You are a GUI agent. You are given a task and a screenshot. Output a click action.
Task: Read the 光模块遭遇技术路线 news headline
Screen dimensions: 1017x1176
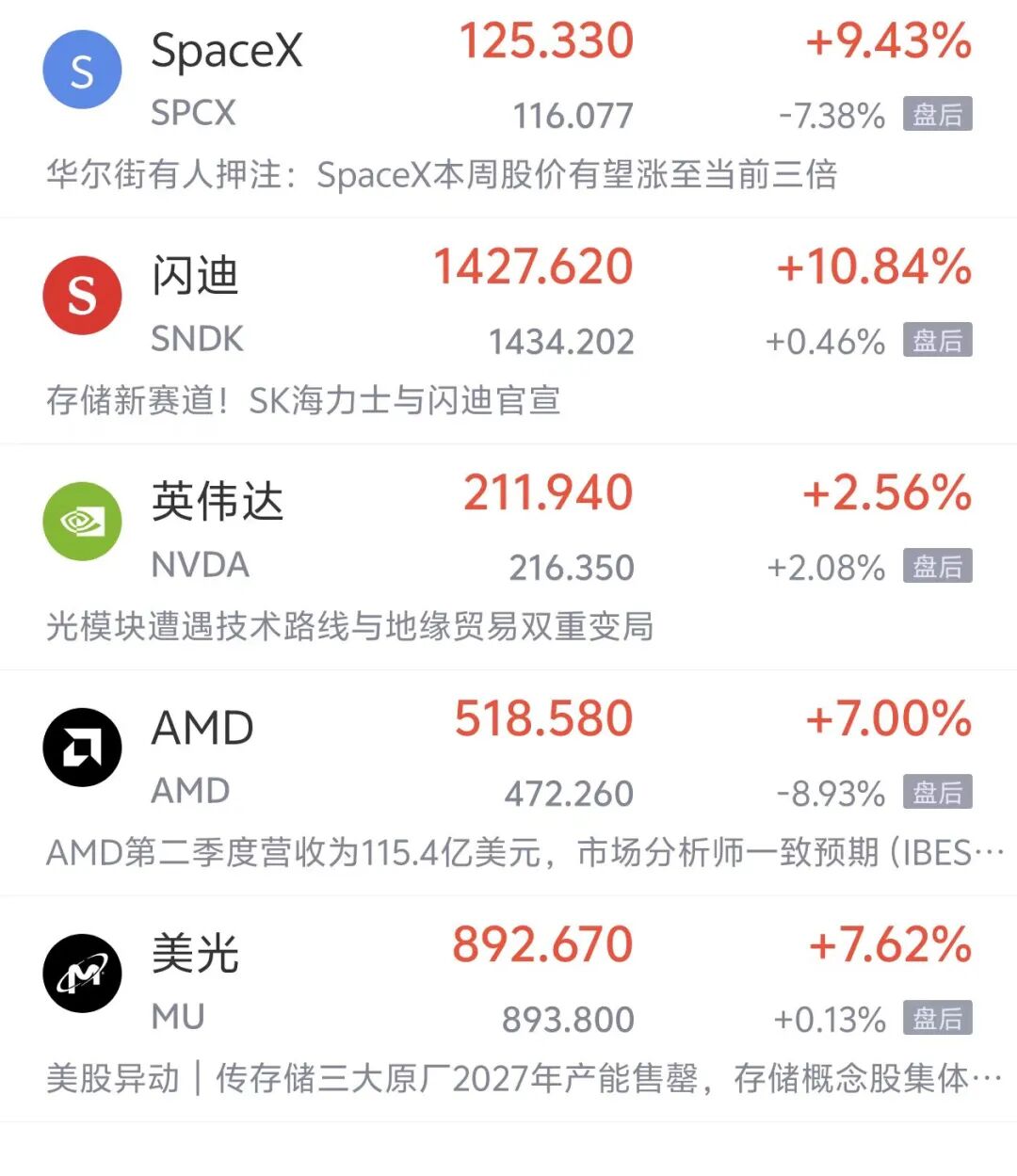tap(349, 627)
